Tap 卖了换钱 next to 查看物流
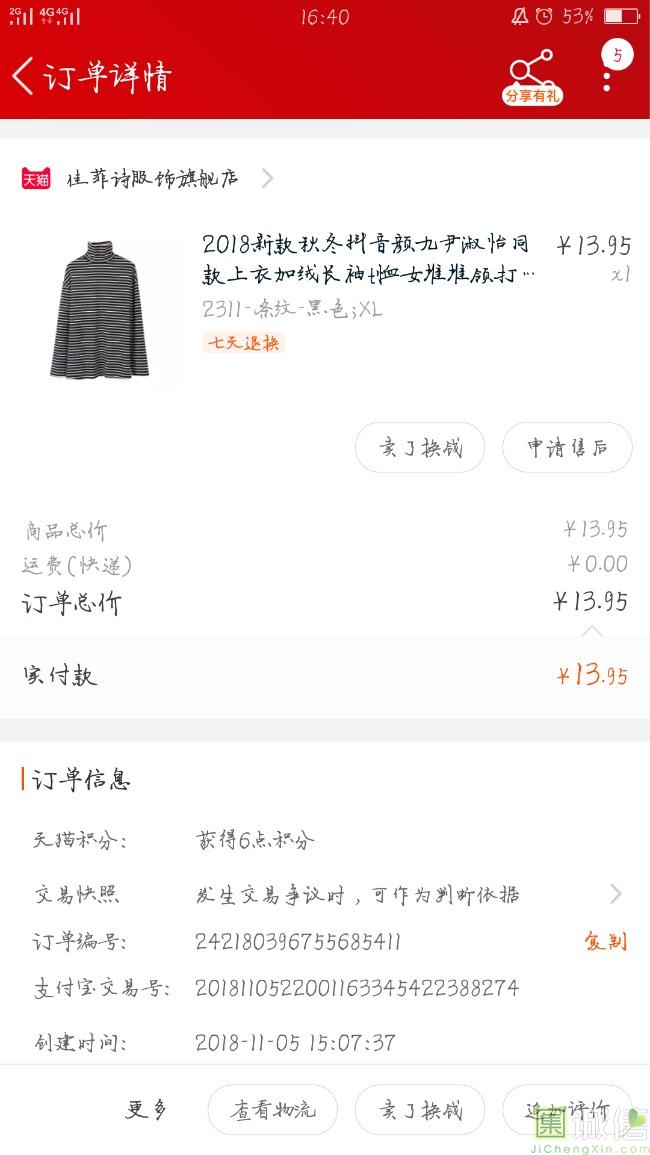Viewport: 650px width, 1155px height. pos(420,1109)
